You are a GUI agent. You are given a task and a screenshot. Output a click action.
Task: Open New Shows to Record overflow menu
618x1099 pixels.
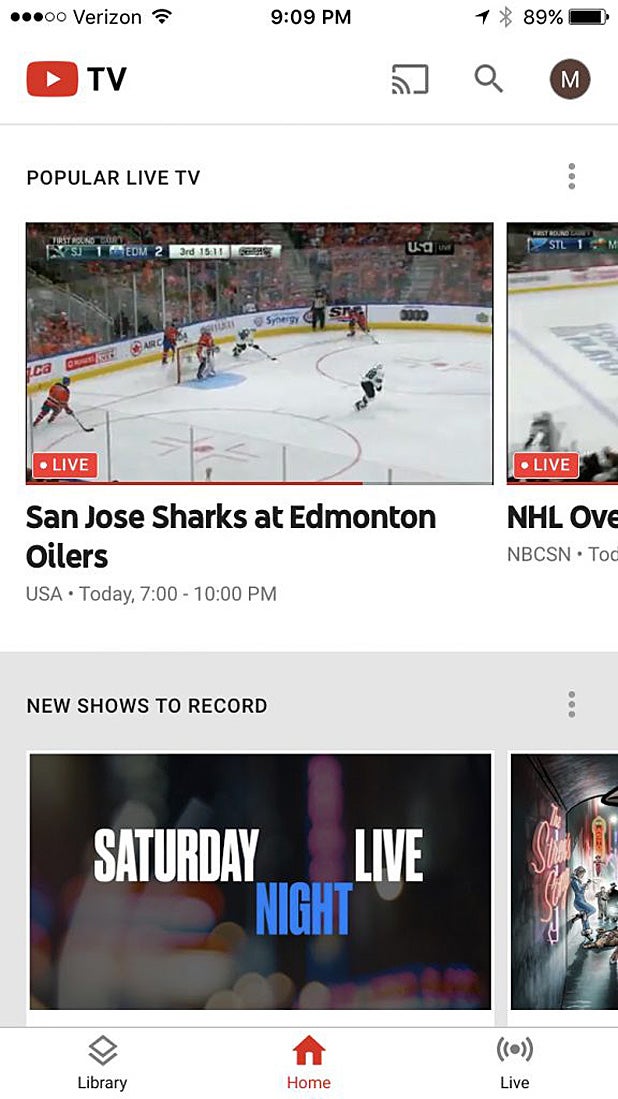click(x=571, y=704)
